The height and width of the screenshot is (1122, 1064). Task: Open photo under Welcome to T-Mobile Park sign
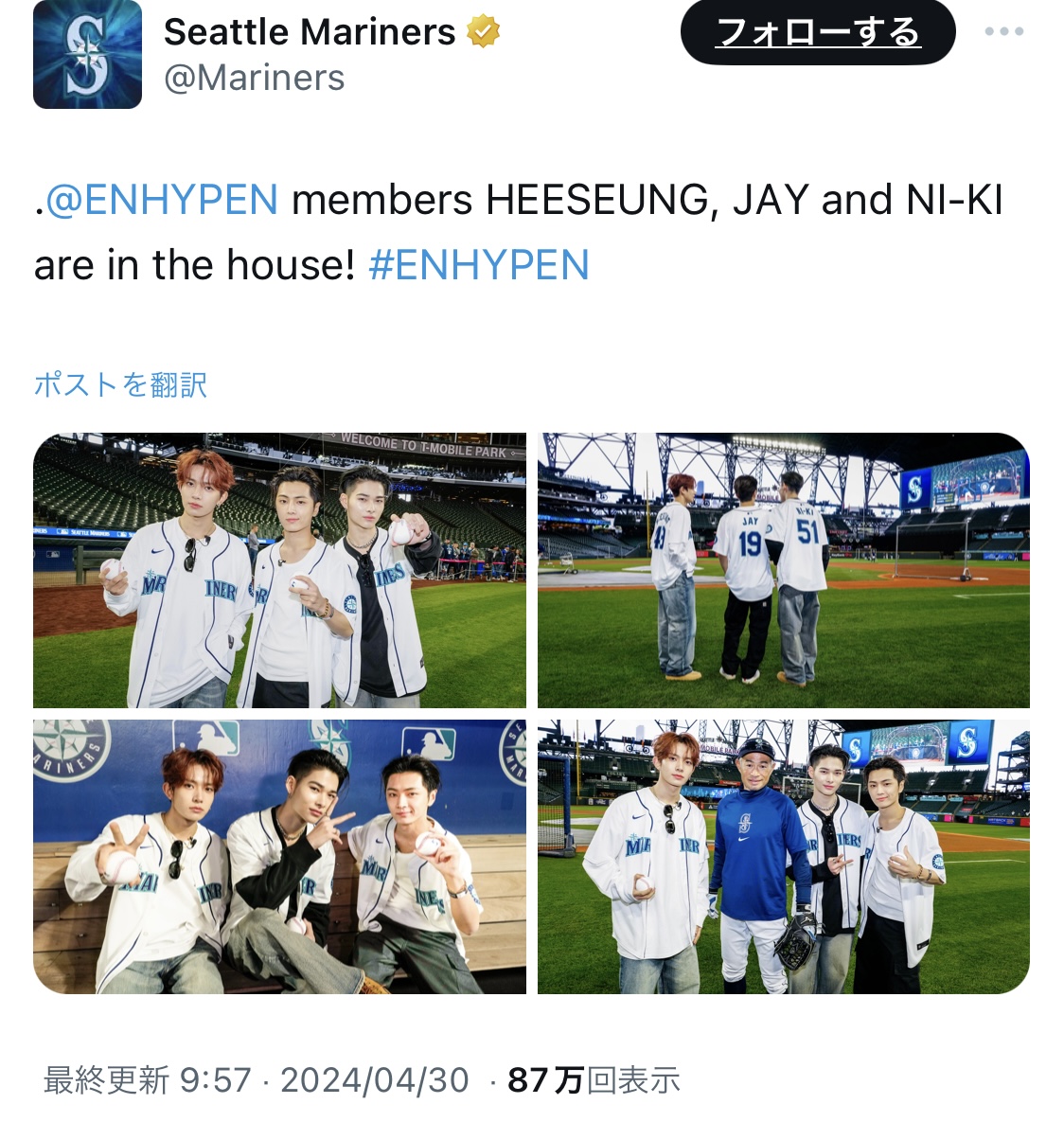[x=279, y=570]
